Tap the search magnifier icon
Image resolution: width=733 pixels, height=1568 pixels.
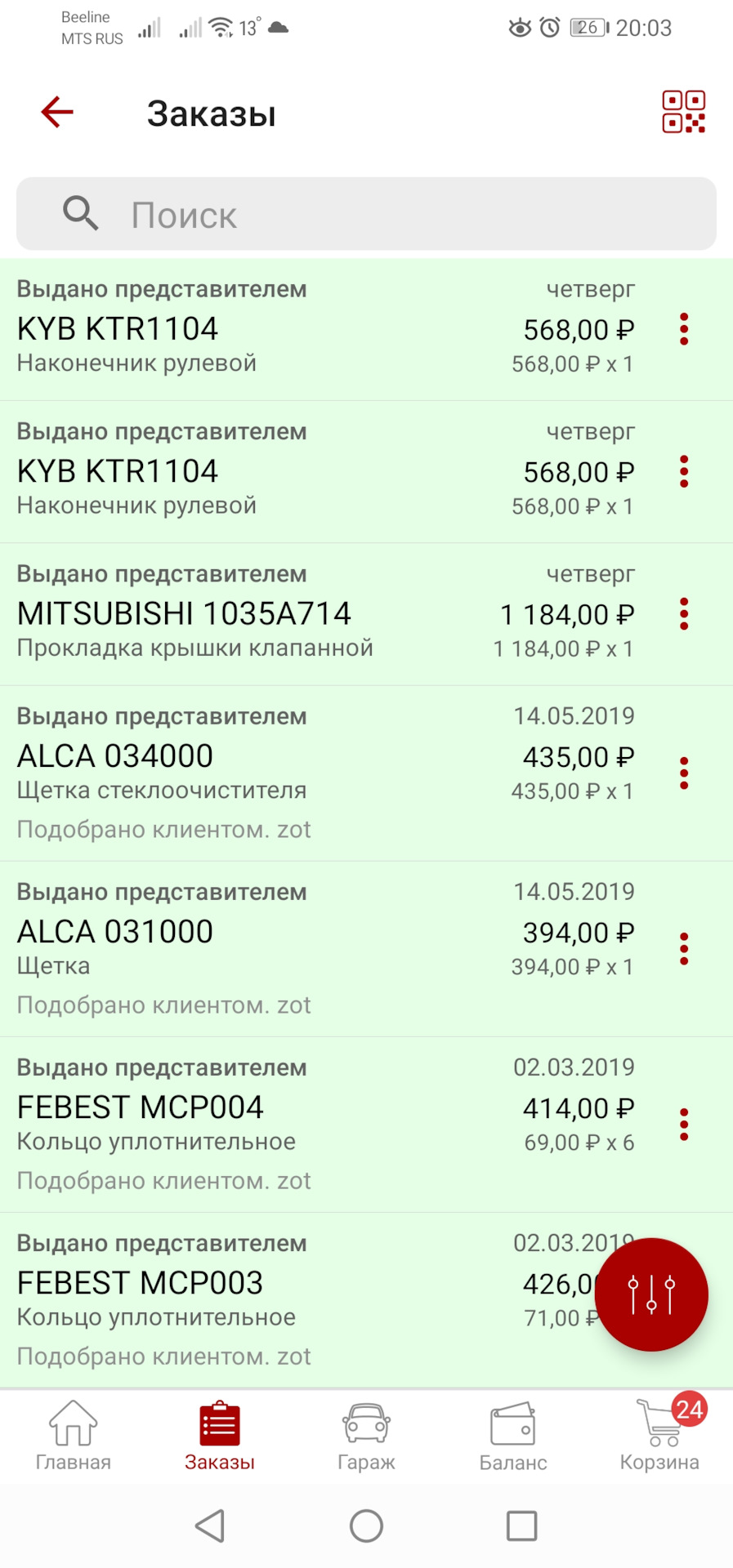79,213
